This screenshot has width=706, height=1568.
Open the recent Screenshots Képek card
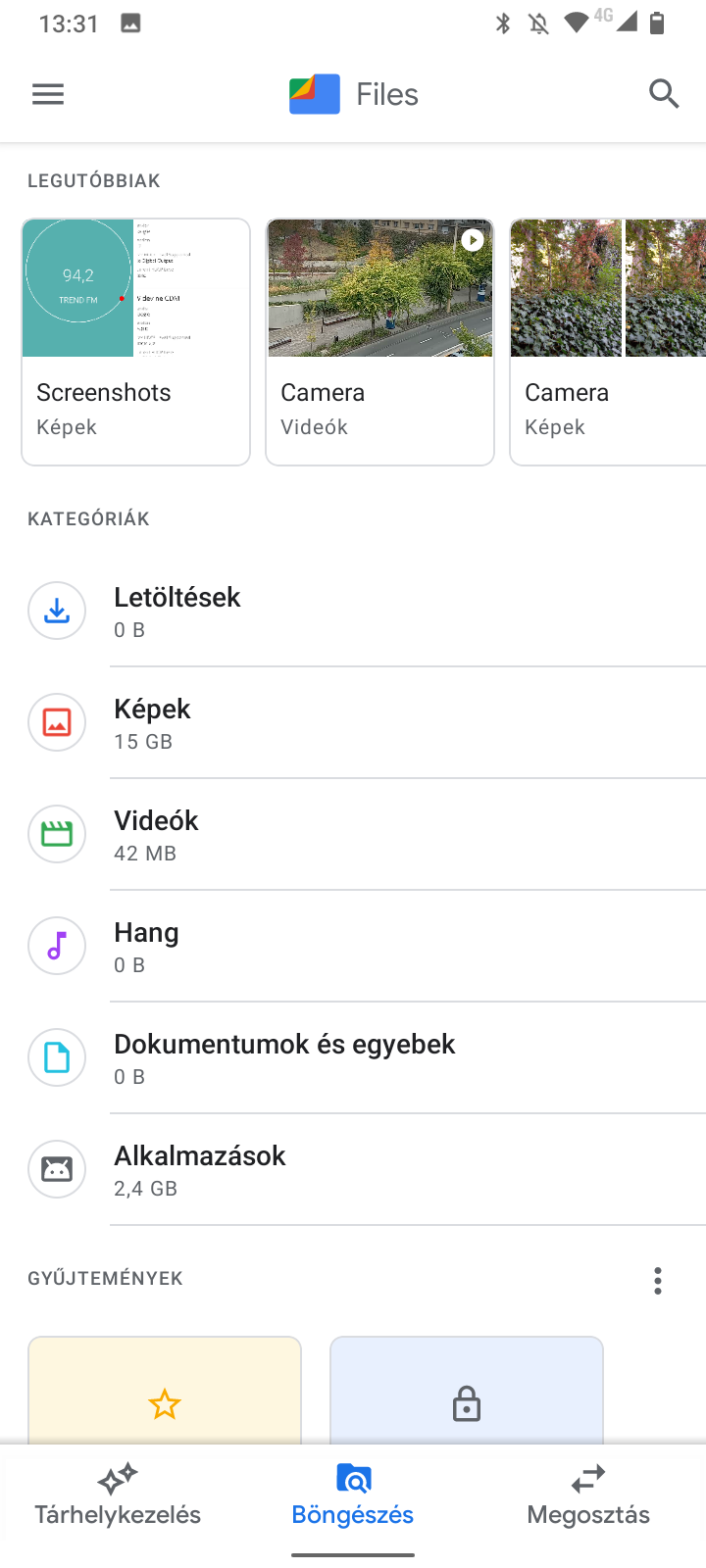tap(135, 341)
